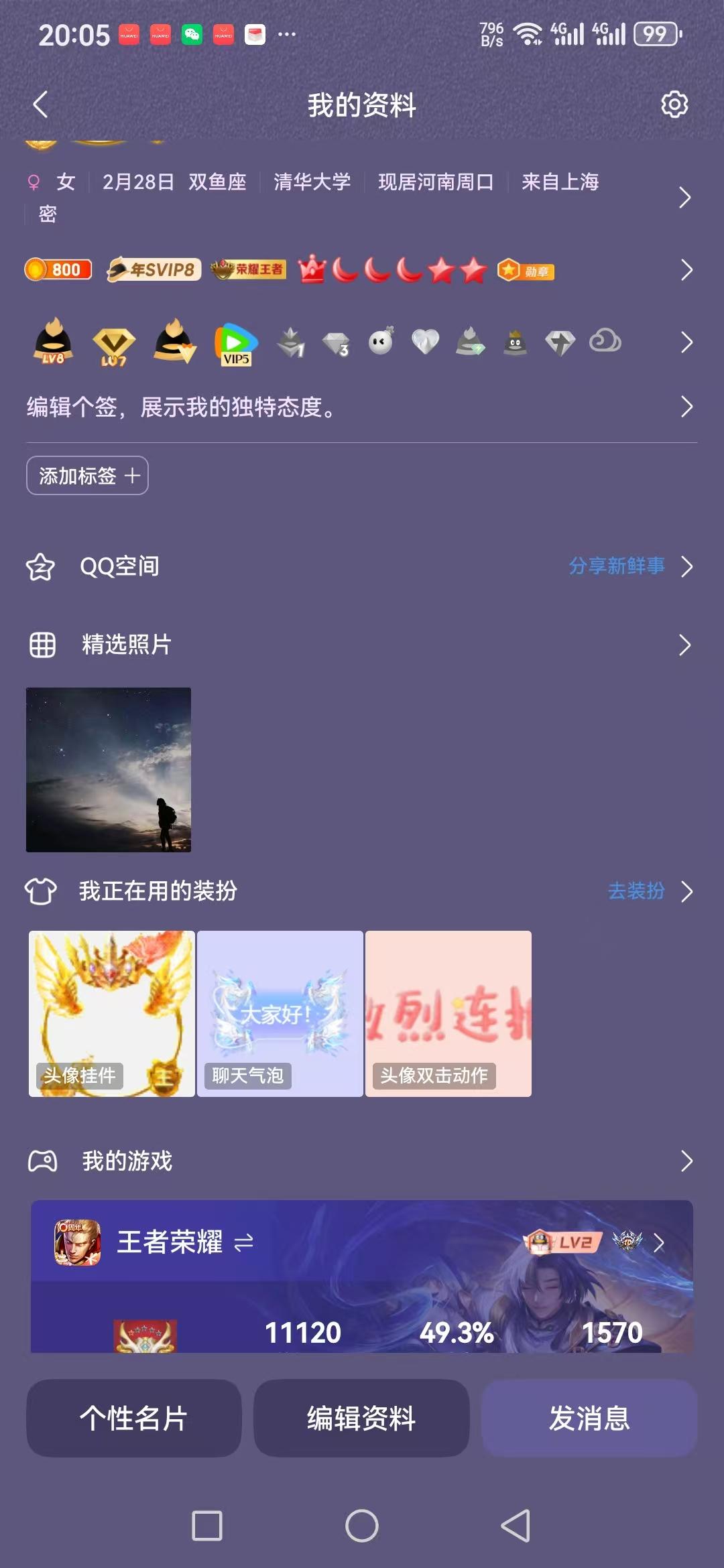Image resolution: width=724 pixels, height=1568 pixels.
Task: Open QQ空间 via its star icon
Action: tap(42, 567)
